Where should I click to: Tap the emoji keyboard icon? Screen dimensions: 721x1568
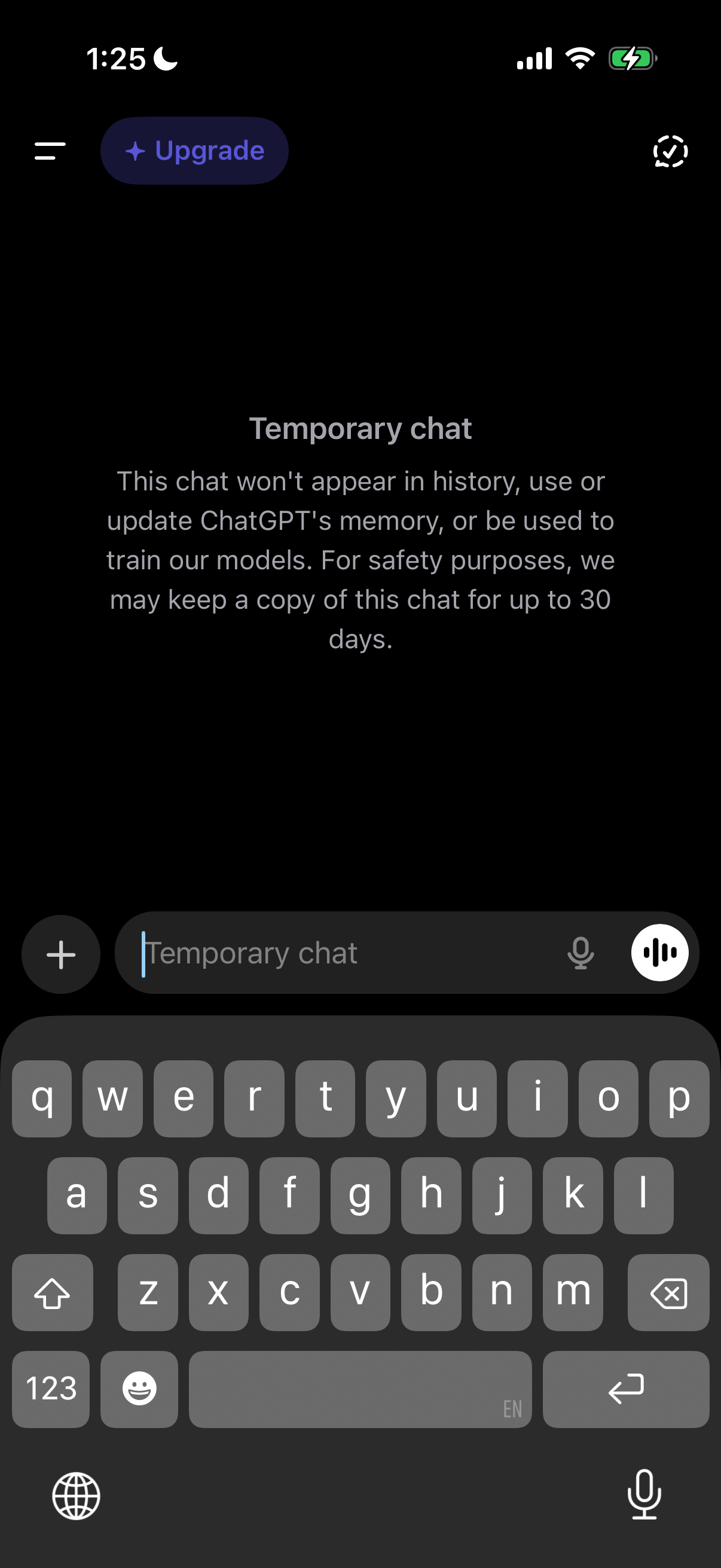click(139, 1389)
